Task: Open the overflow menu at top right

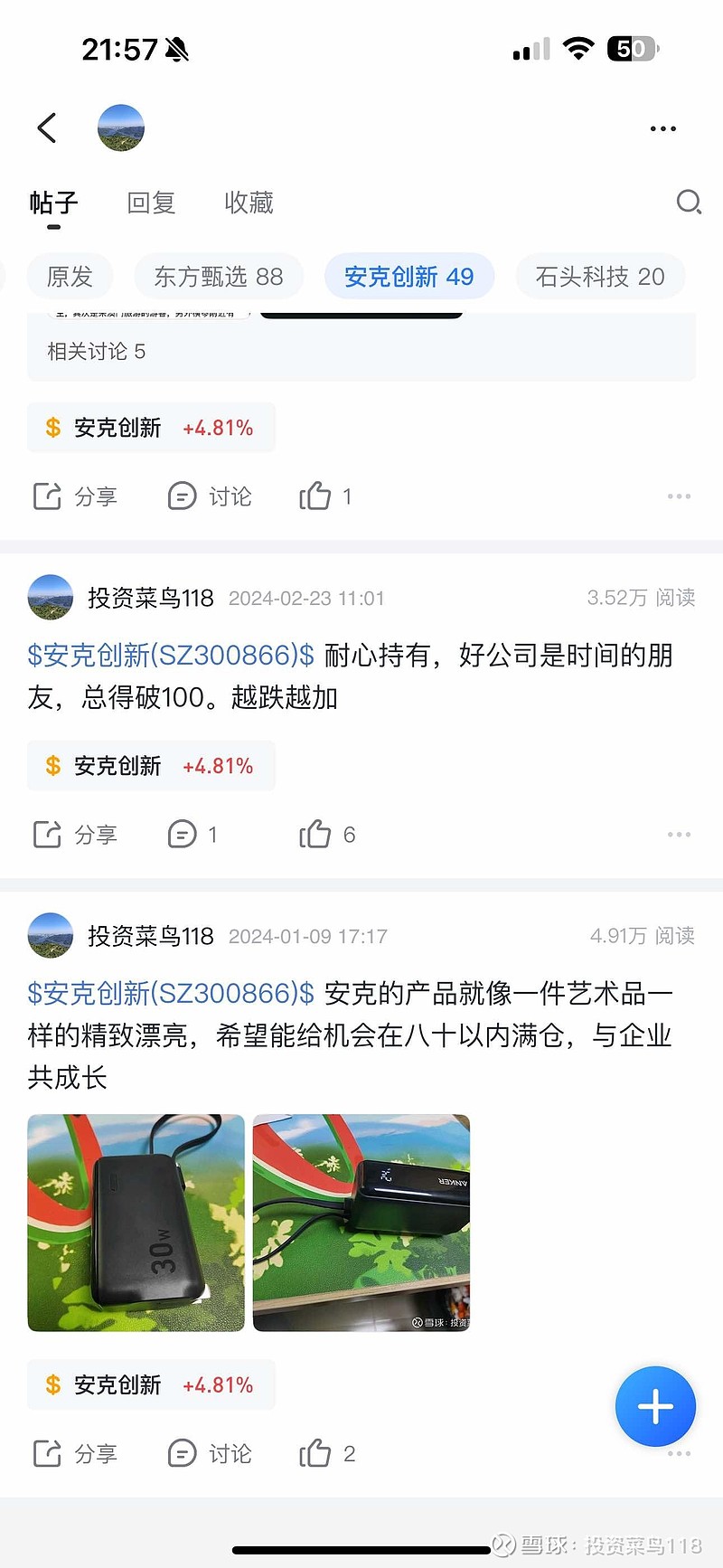Action: [x=663, y=128]
